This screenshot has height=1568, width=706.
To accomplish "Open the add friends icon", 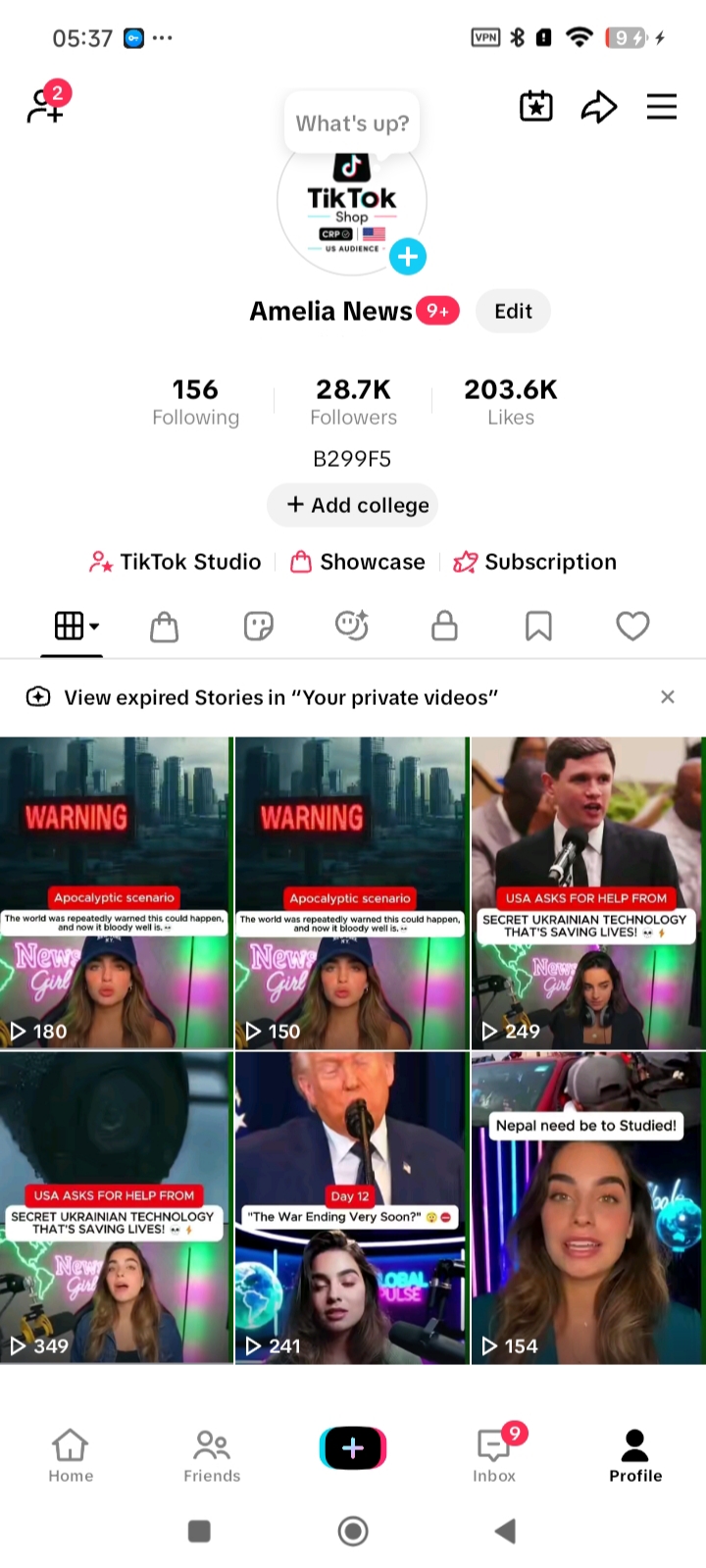I will 46,105.
